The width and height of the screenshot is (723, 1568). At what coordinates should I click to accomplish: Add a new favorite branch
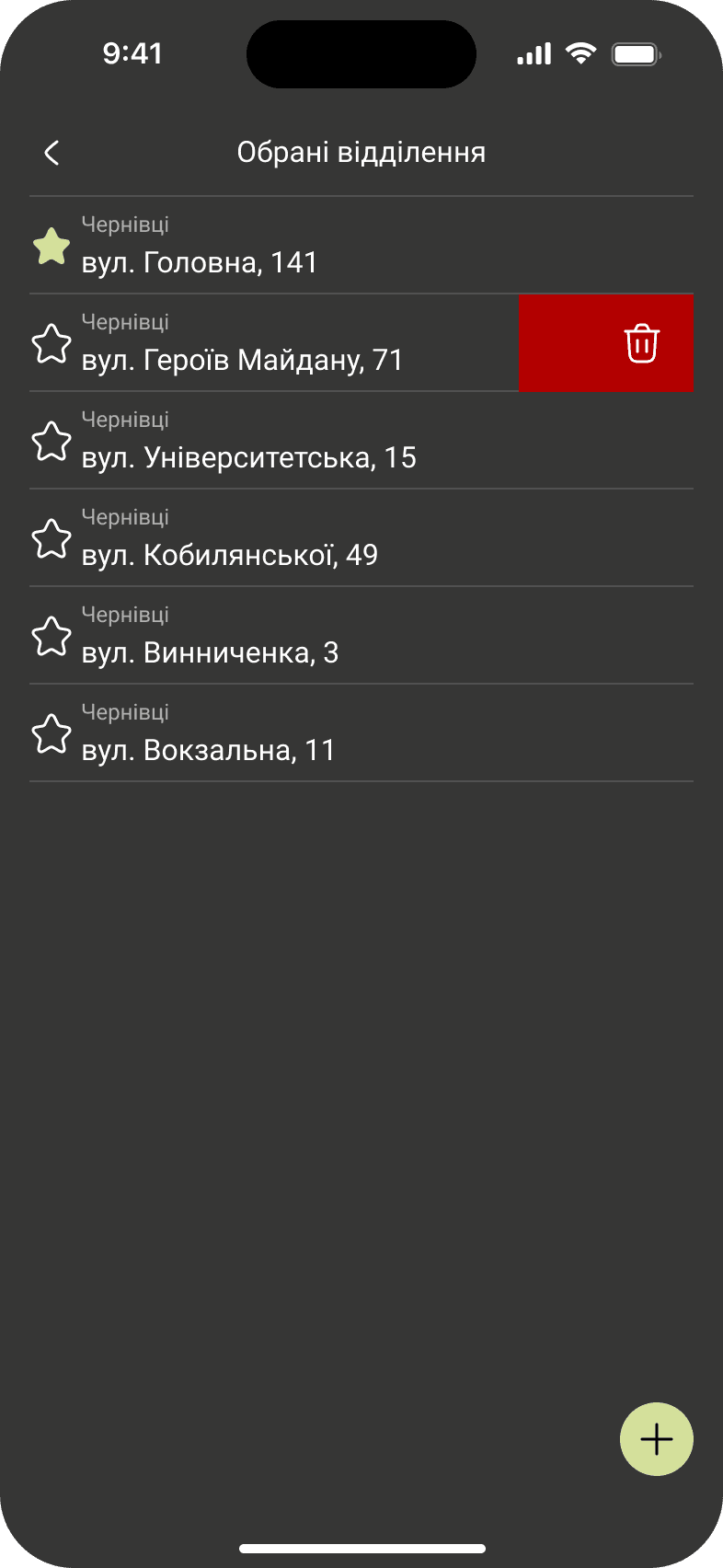tap(657, 1439)
